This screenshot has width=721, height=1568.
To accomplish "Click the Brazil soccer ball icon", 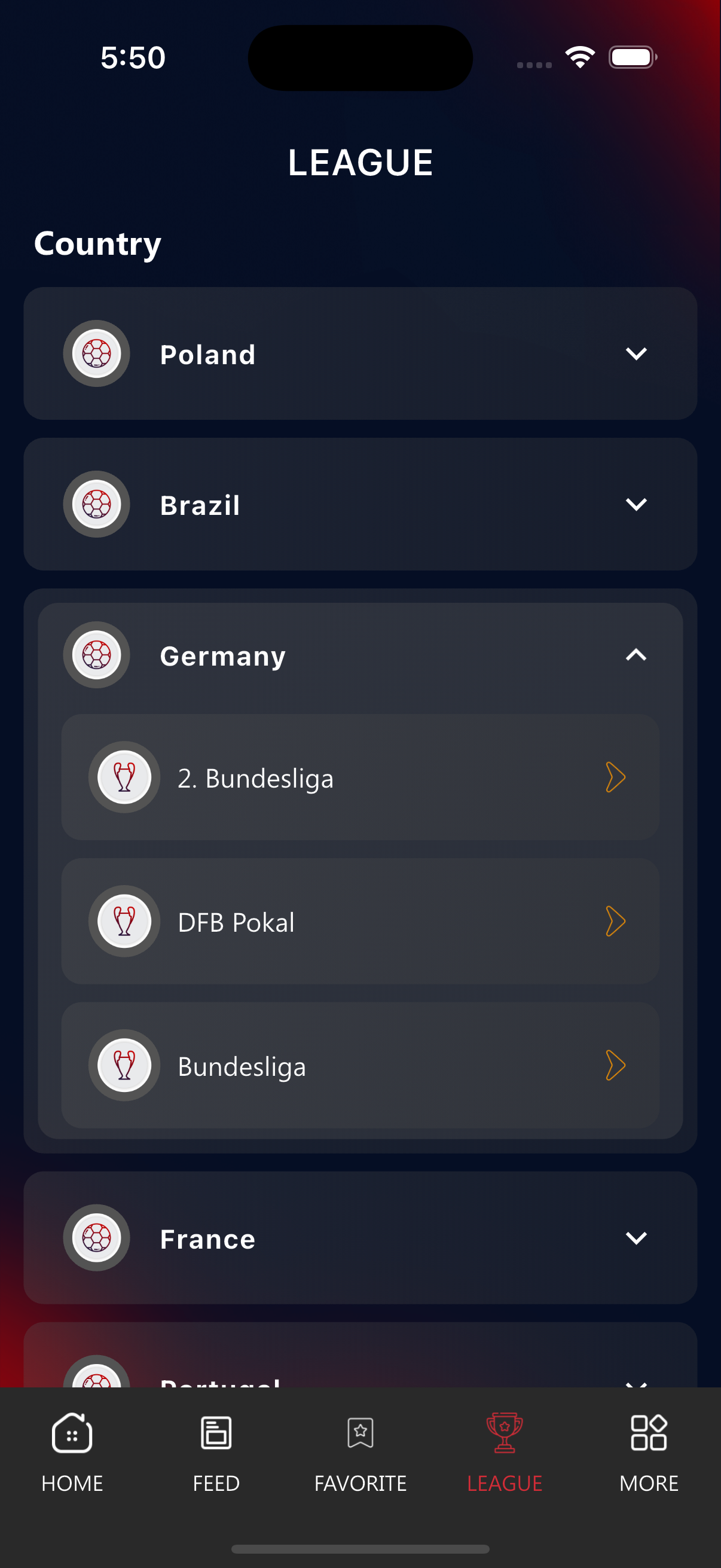I will [96, 504].
